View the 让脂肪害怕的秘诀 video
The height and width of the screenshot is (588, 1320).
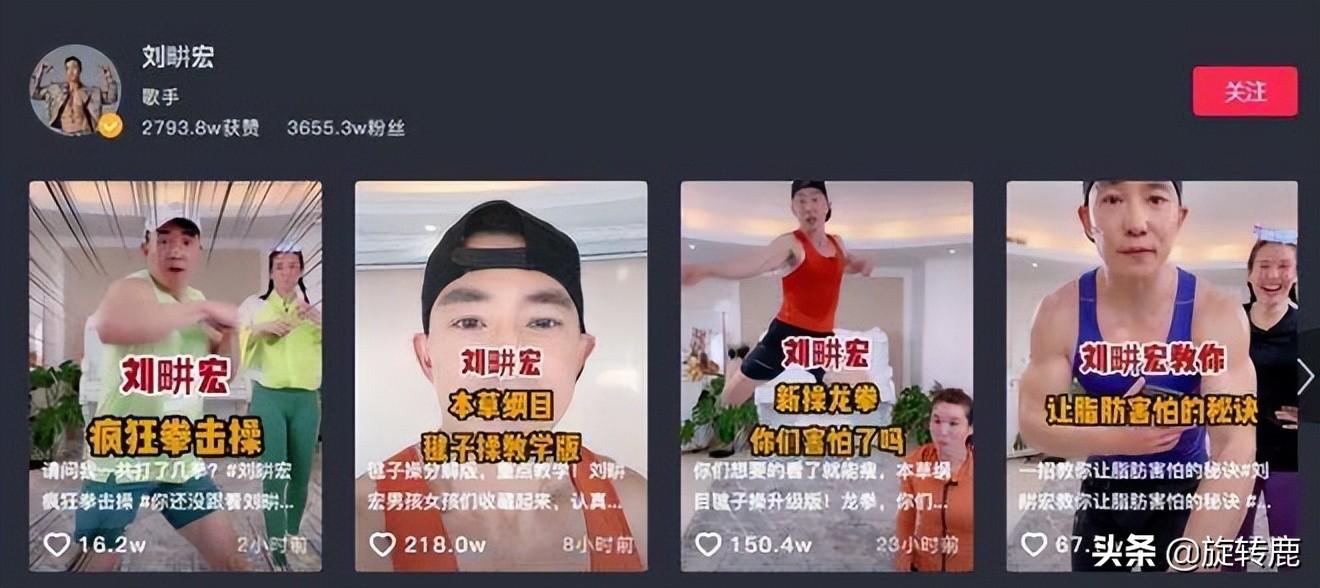point(1150,375)
